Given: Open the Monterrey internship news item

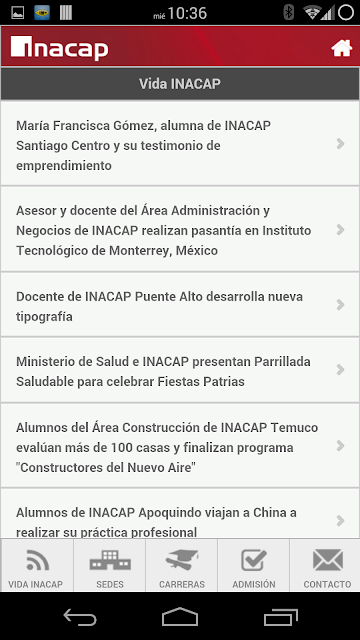Looking at the screenshot, I should 180,229.
